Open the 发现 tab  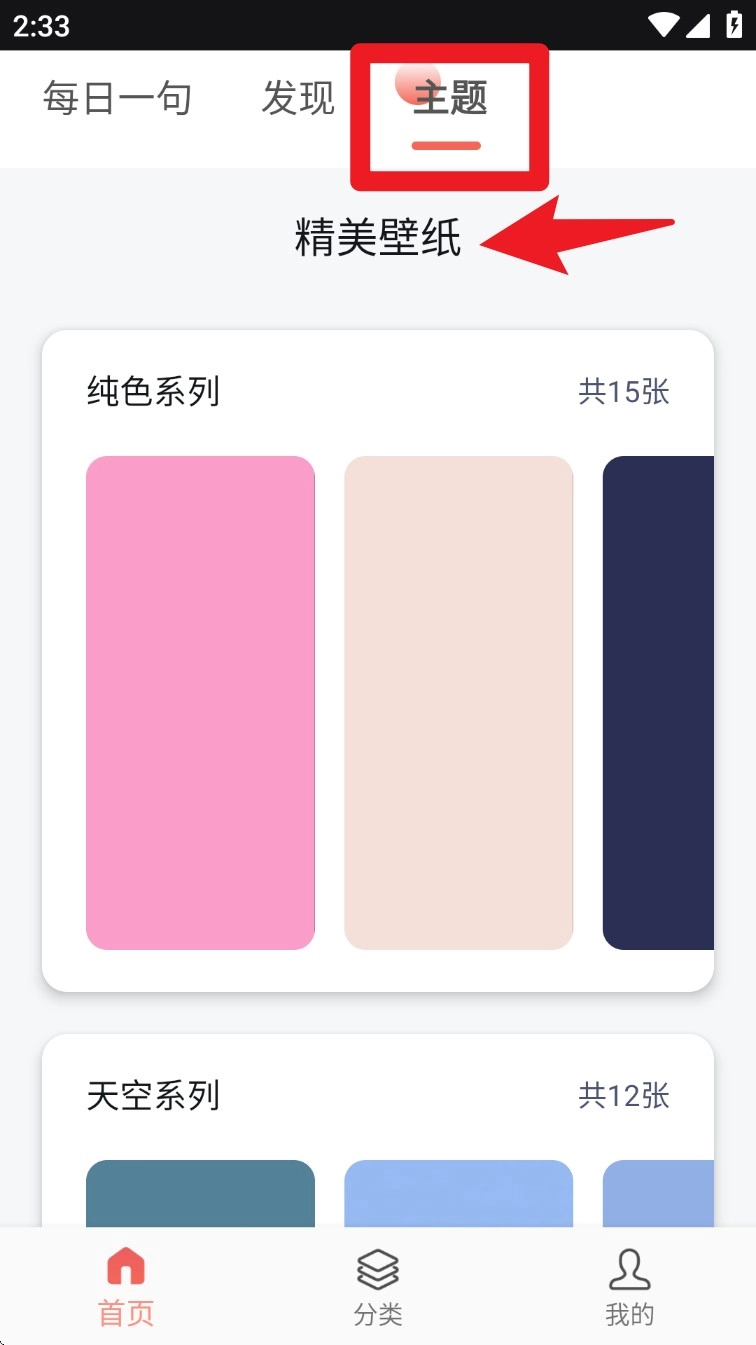pyautogui.click(x=298, y=99)
